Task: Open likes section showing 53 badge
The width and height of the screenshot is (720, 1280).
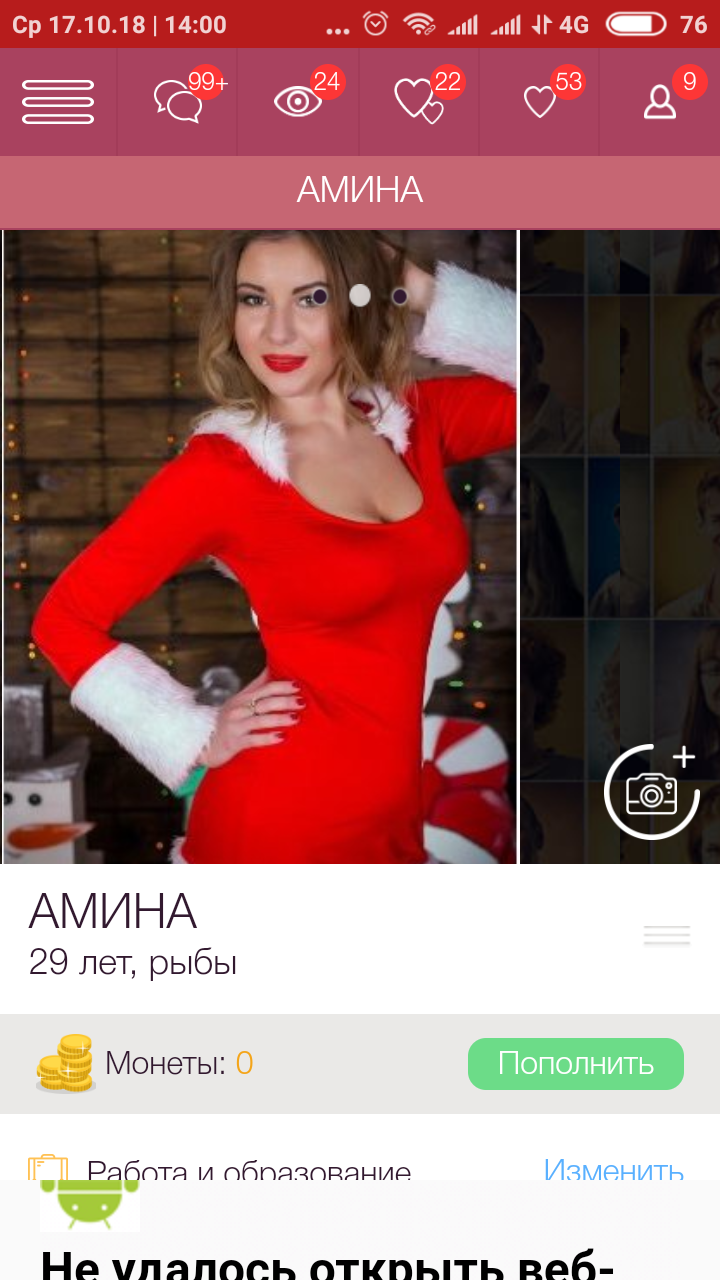Action: pyautogui.click(x=538, y=100)
